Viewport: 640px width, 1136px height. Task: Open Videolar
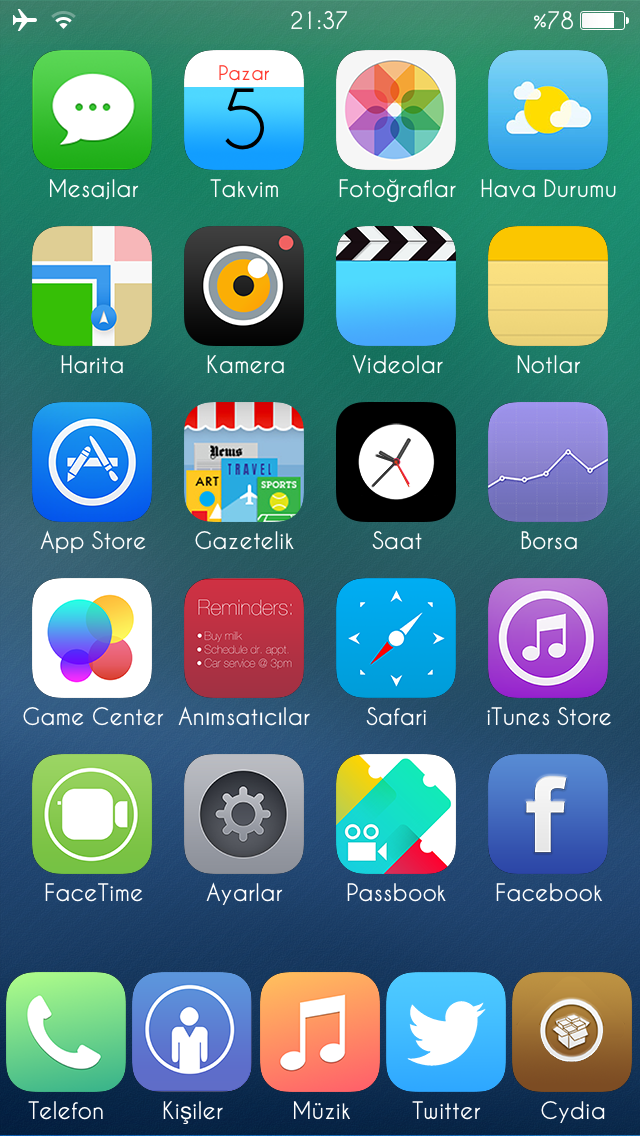coord(396,285)
